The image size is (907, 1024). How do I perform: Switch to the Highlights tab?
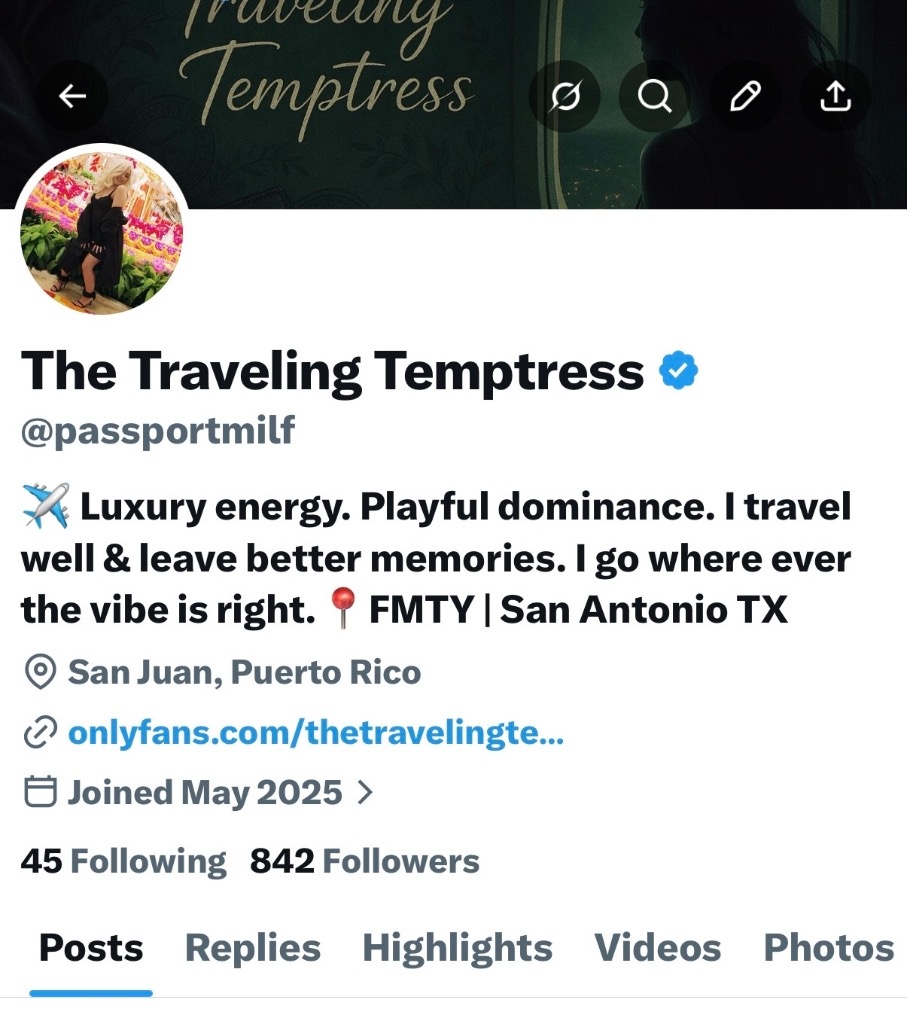pyautogui.click(x=457, y=948)
